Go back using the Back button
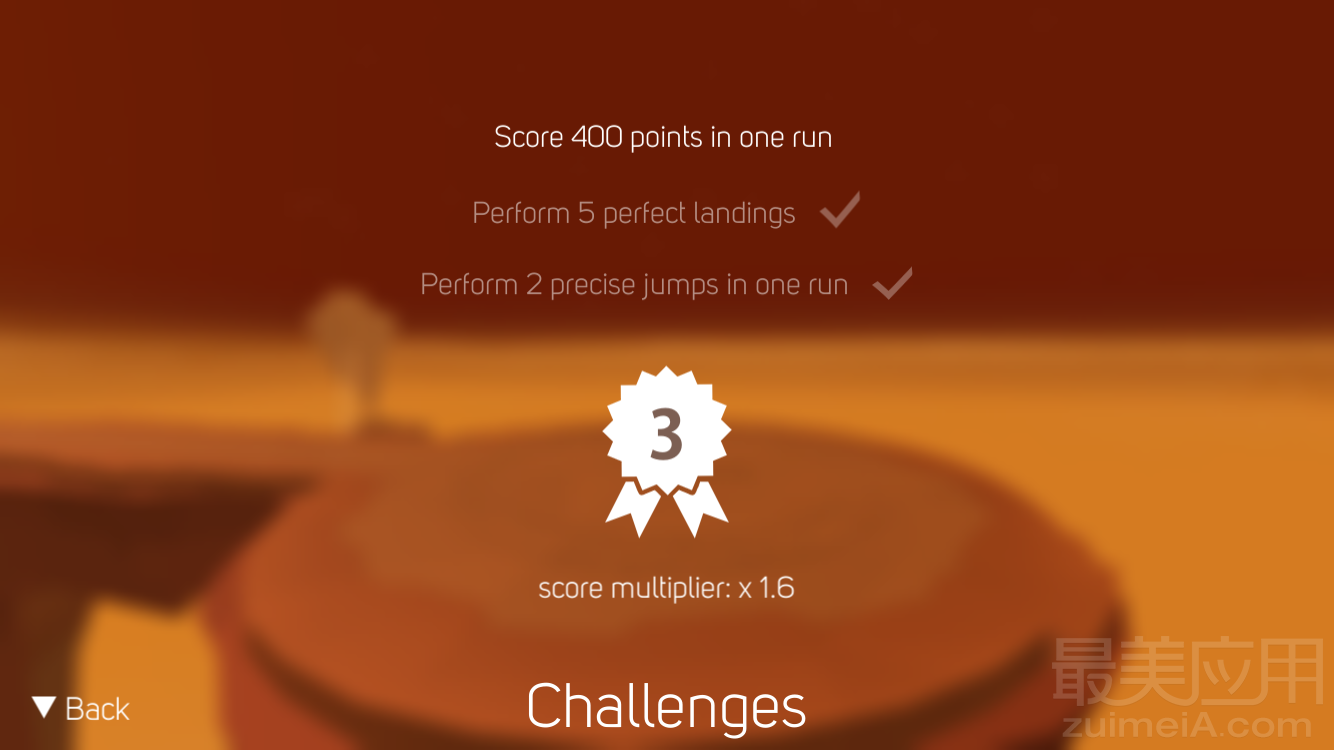The height and width of the screenshot is (750, 1334). 82,709
